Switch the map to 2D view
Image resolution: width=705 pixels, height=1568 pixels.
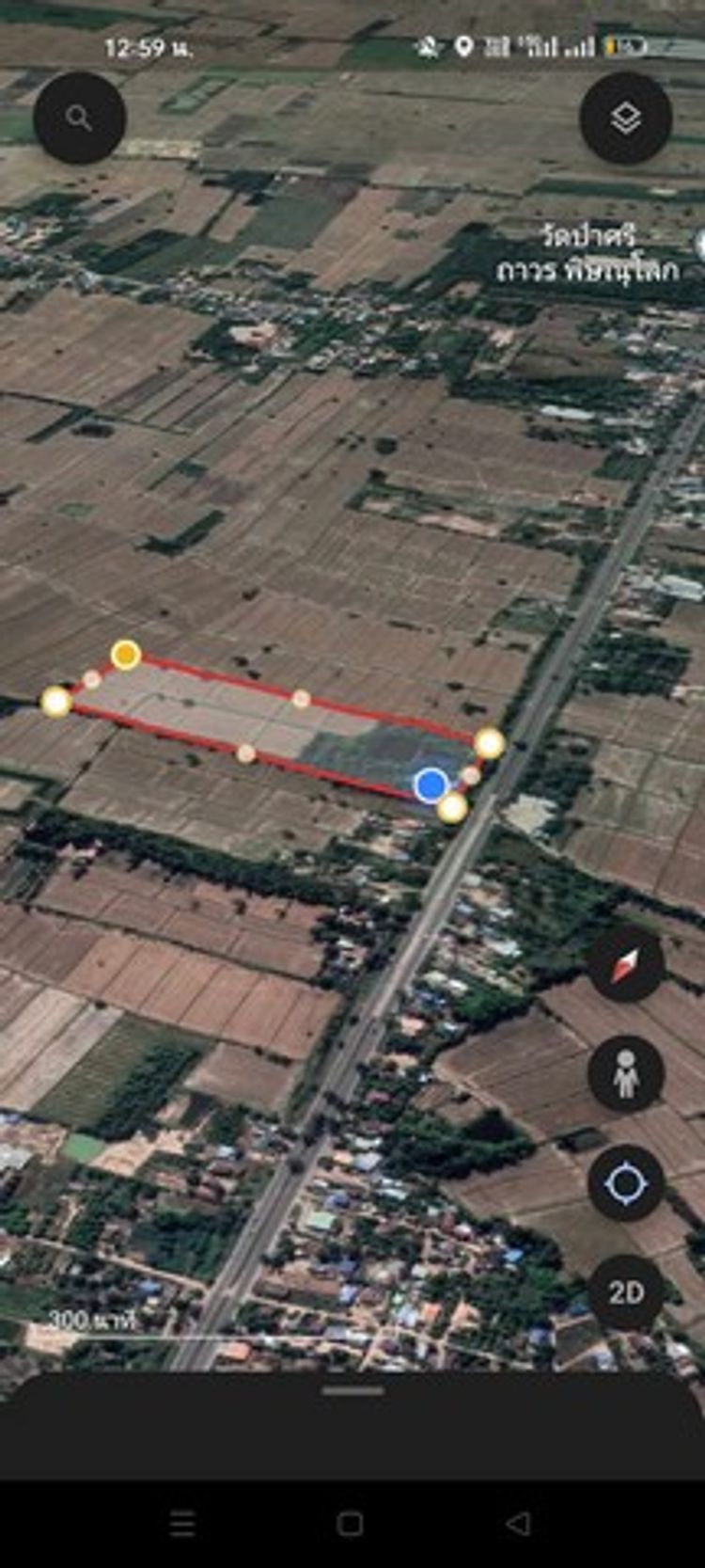(x=626, y=1292)
